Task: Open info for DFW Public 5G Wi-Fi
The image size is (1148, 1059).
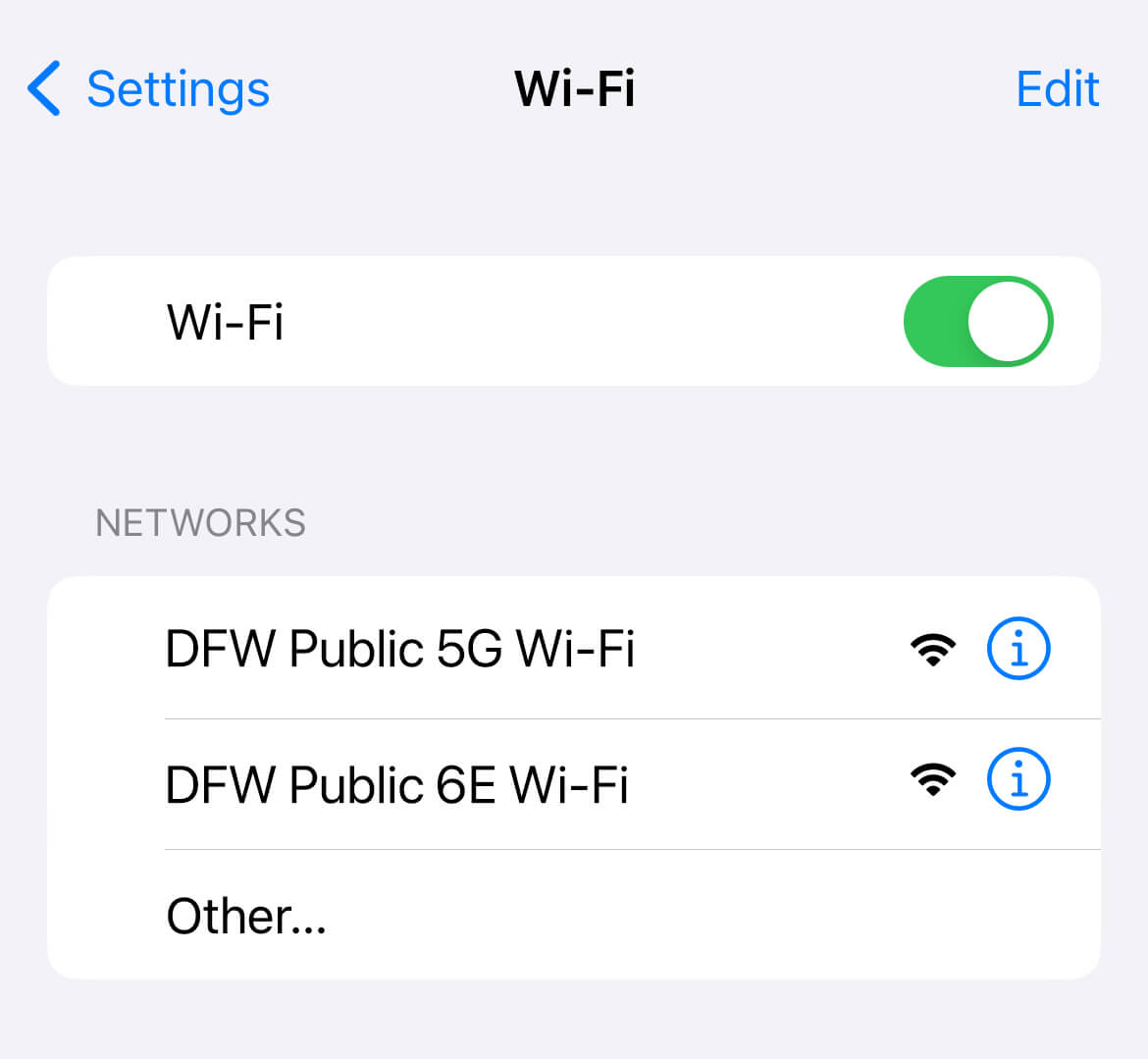Action: tap(1018, 649)
